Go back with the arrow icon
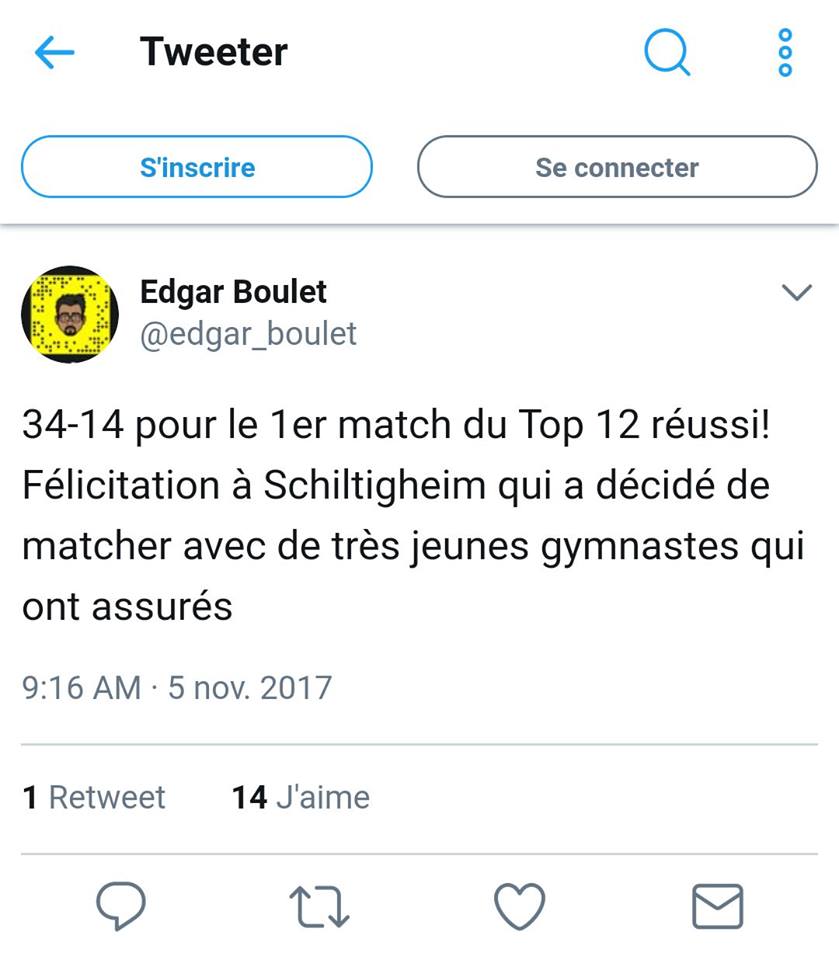This screenshot has width=839, height=960. 54,52
